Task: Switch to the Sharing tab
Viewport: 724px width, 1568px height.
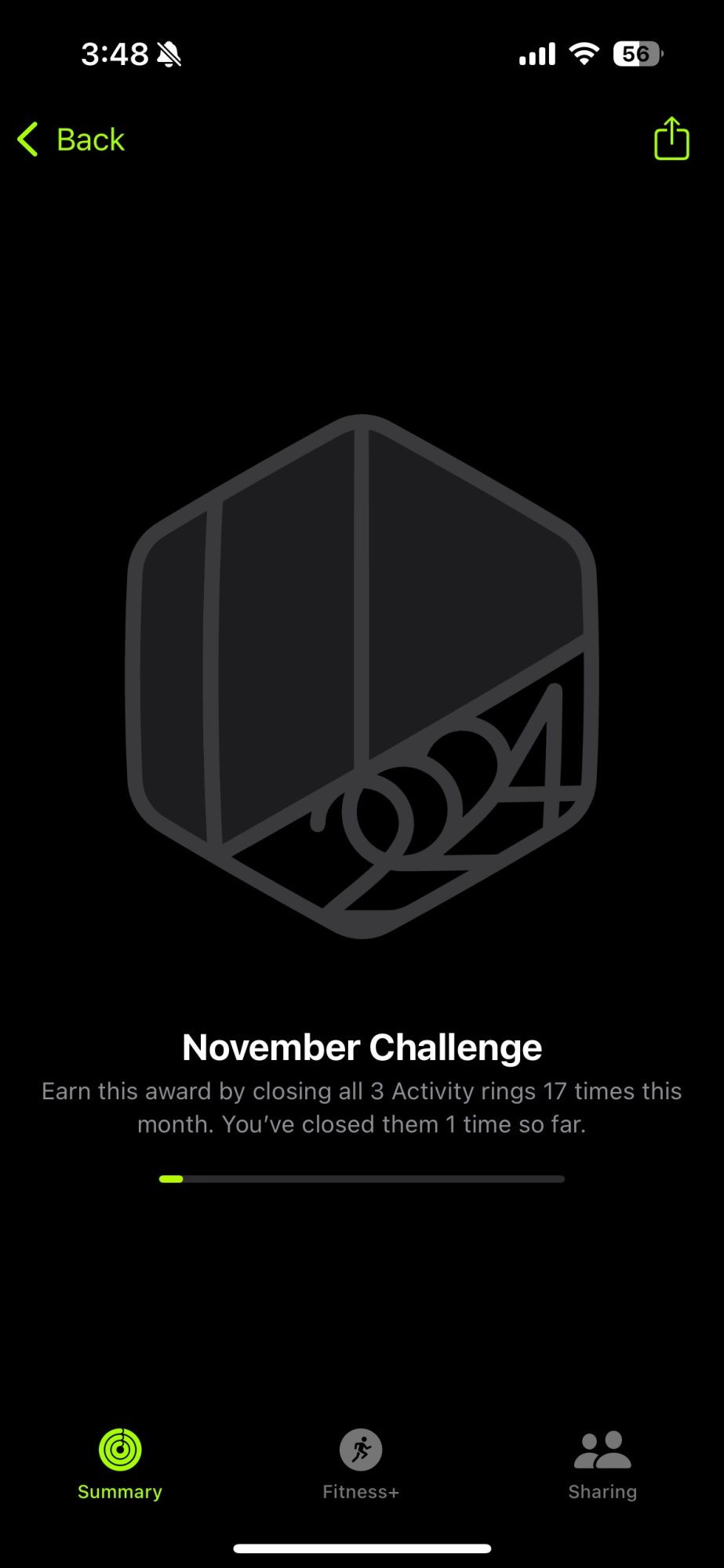Action: 602,1462
